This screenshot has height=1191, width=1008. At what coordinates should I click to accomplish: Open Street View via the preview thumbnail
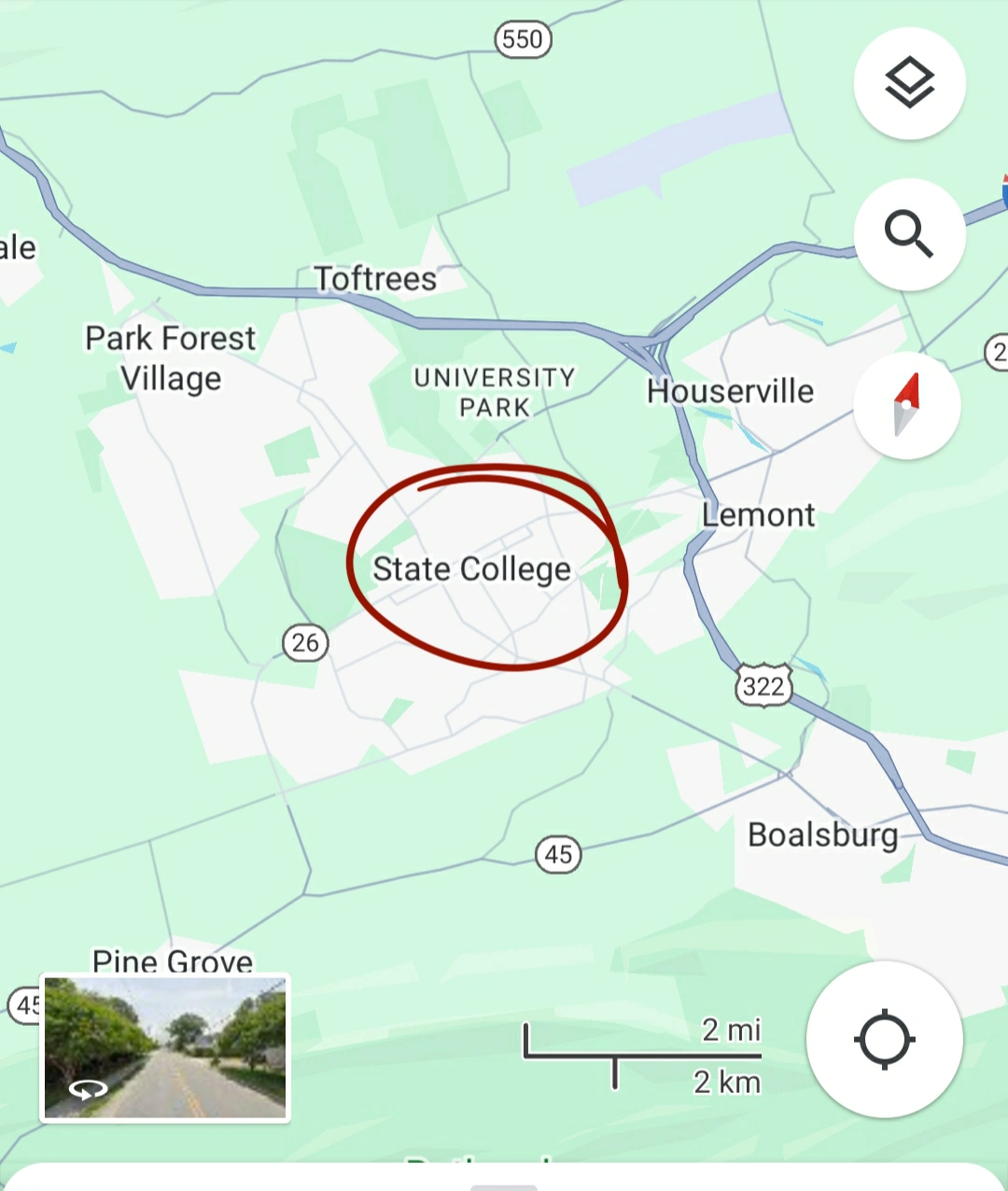[164, 1047]
